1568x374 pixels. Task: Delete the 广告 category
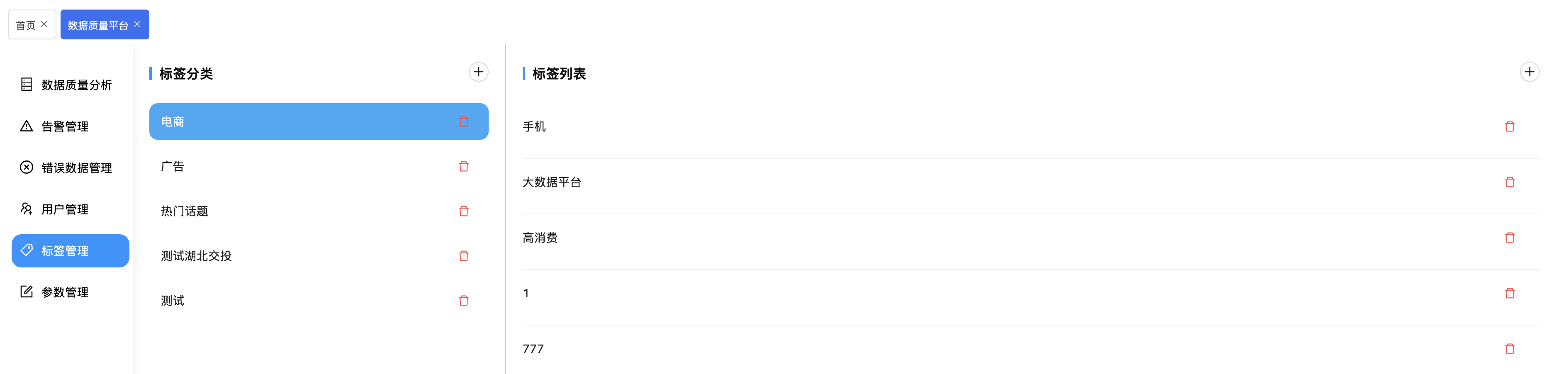pyautogui.click(x=463, y=167)
